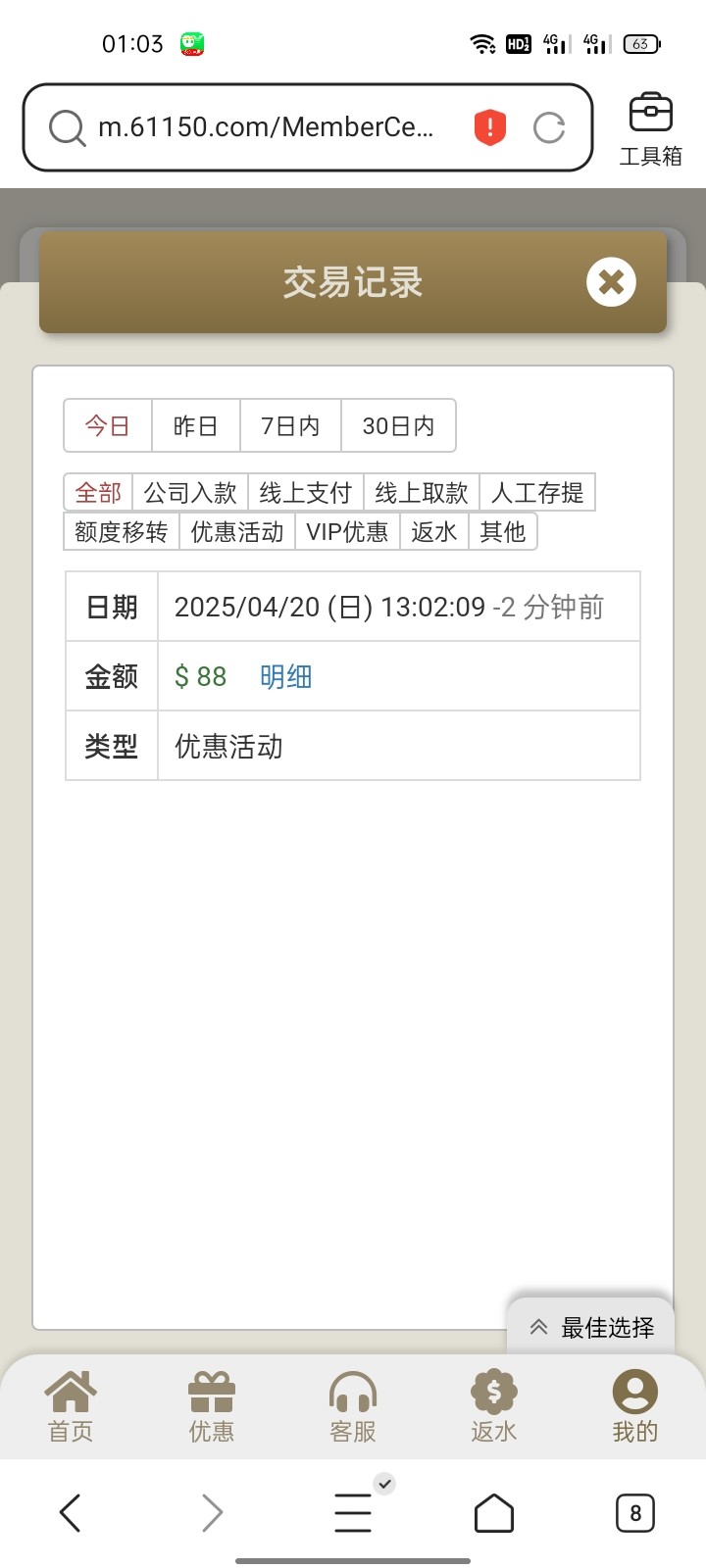Filter by 优惠活动 type
Viewport: 706px width, 1568px height.
(x=236, y=531)
